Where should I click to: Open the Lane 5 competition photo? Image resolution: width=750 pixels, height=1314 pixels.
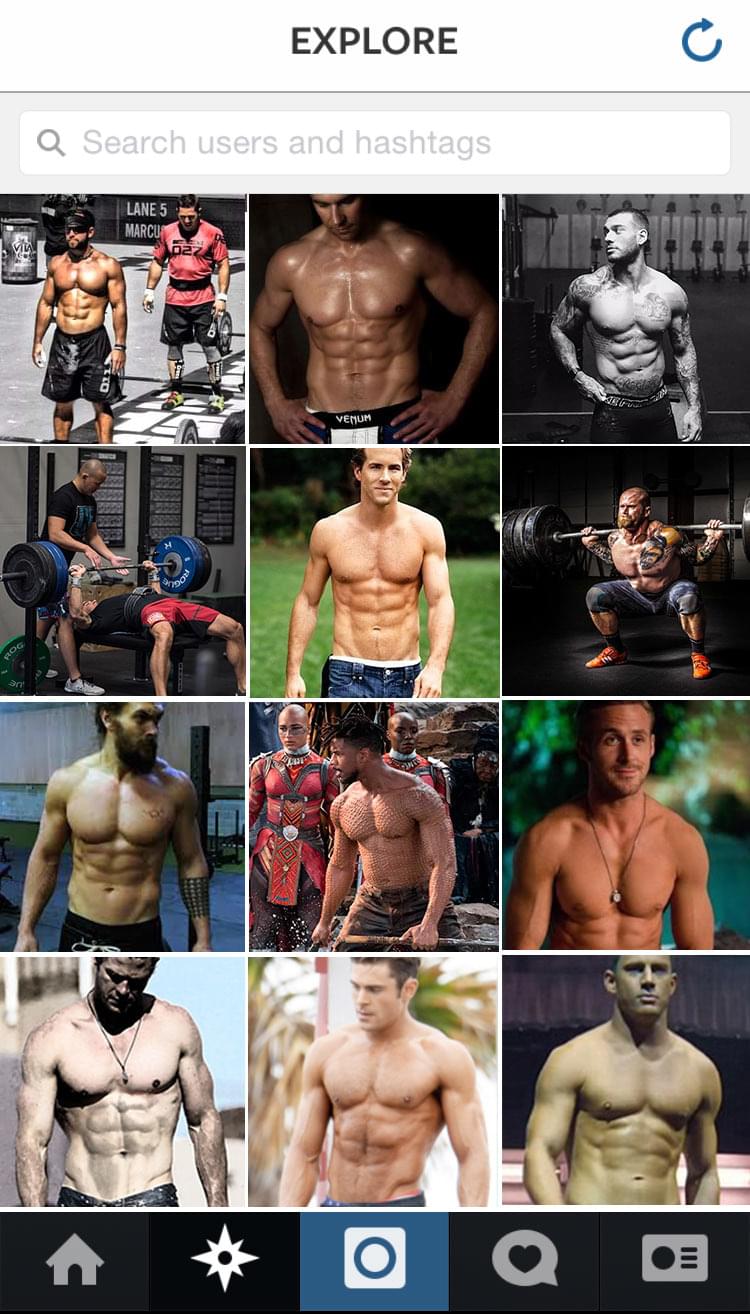[122, 318]
